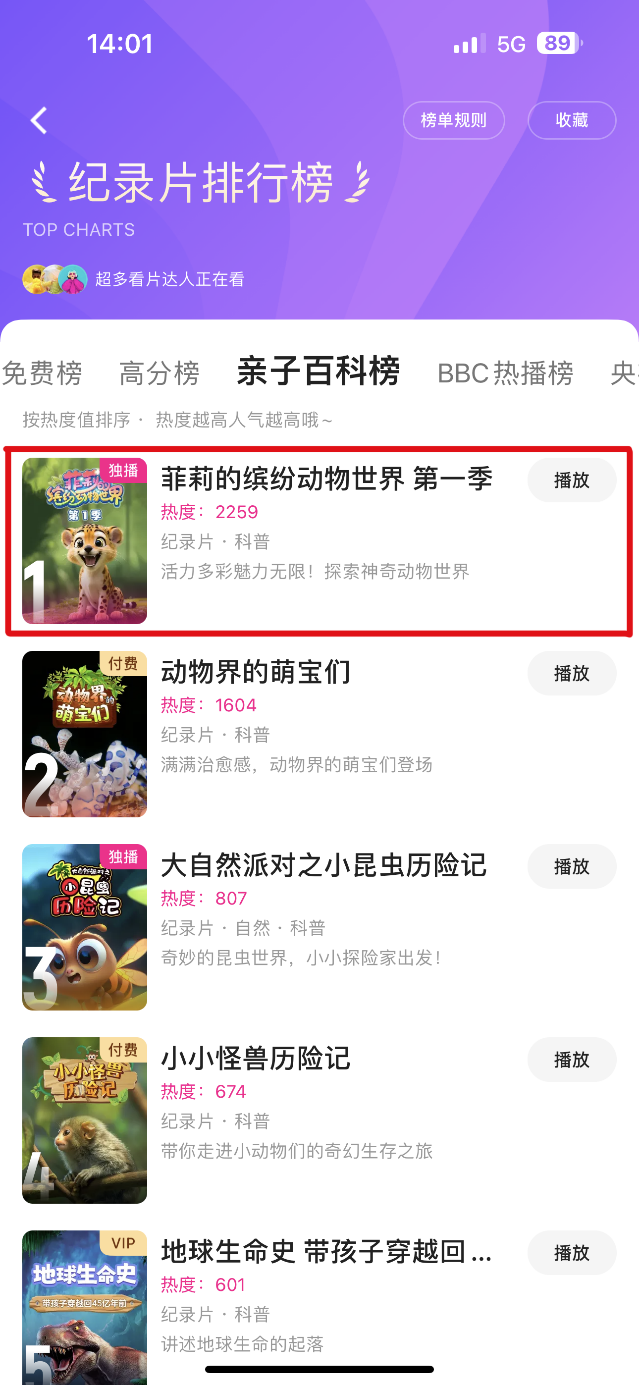639x1385 pixels.
Task: Play 小小怪兽历险记
Action: 572,1060
